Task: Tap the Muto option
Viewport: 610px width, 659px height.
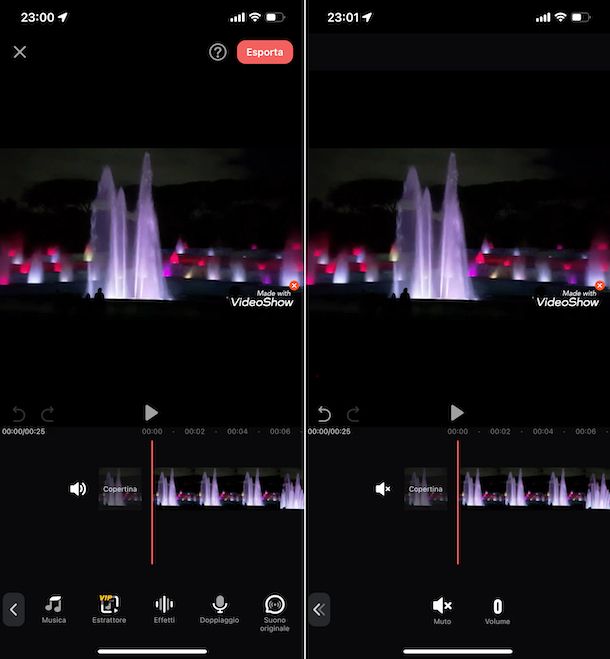Action: pyautogui.click(x=442, y=610)
